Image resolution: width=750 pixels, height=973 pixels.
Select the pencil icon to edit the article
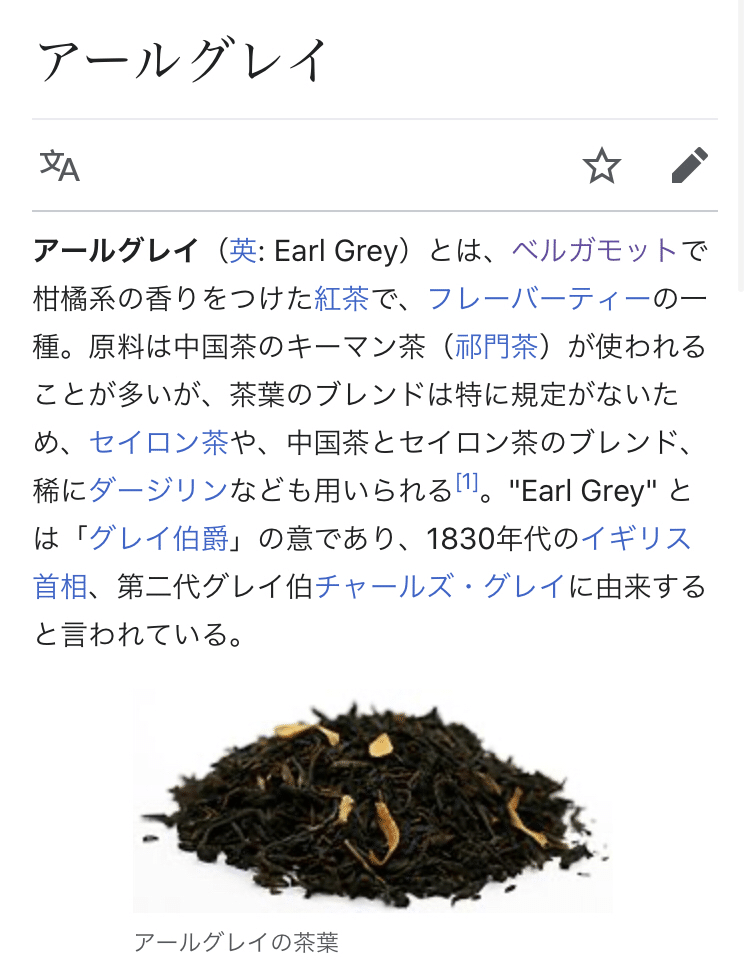[691, 166]
